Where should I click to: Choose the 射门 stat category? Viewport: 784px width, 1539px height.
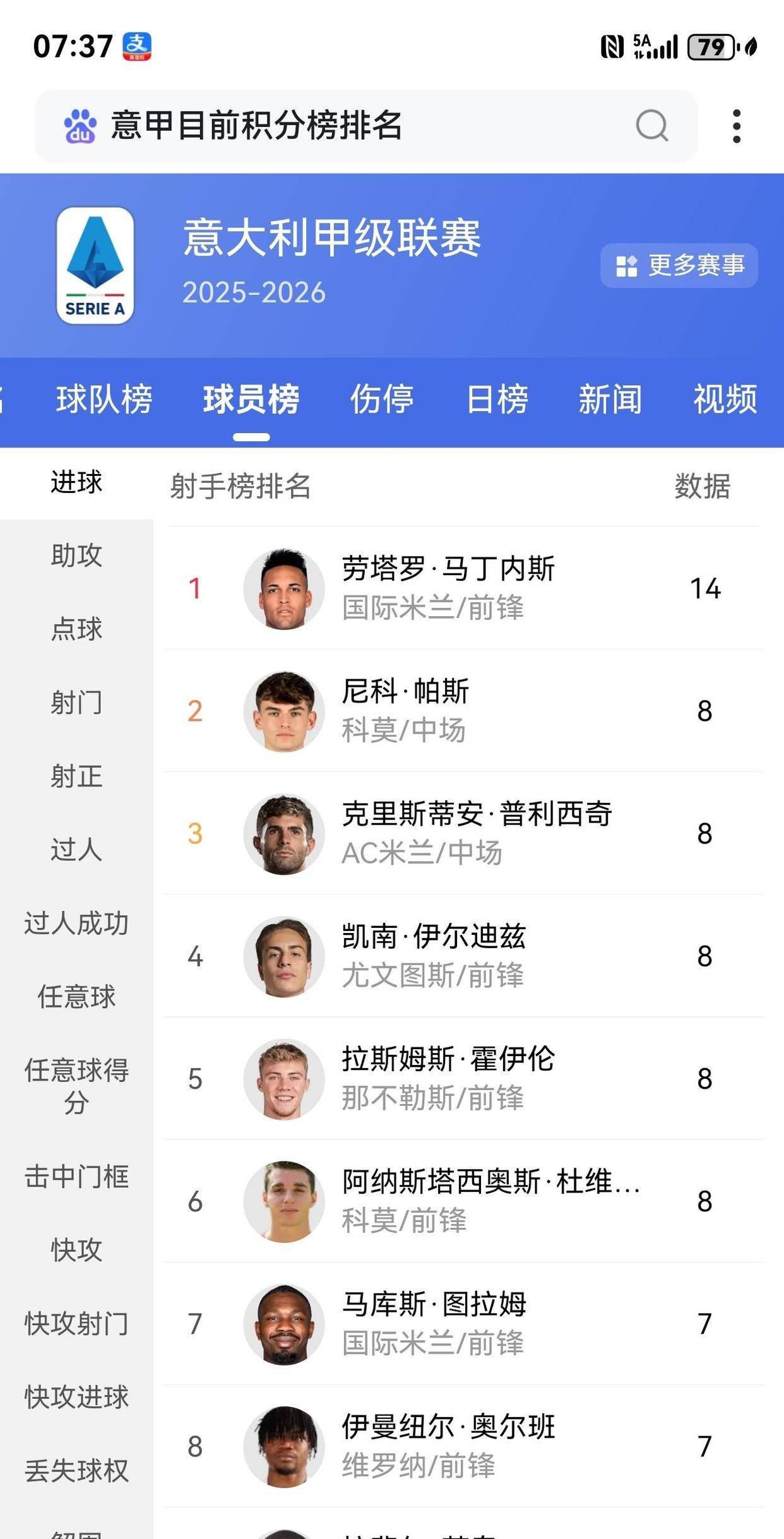(76, 703)
